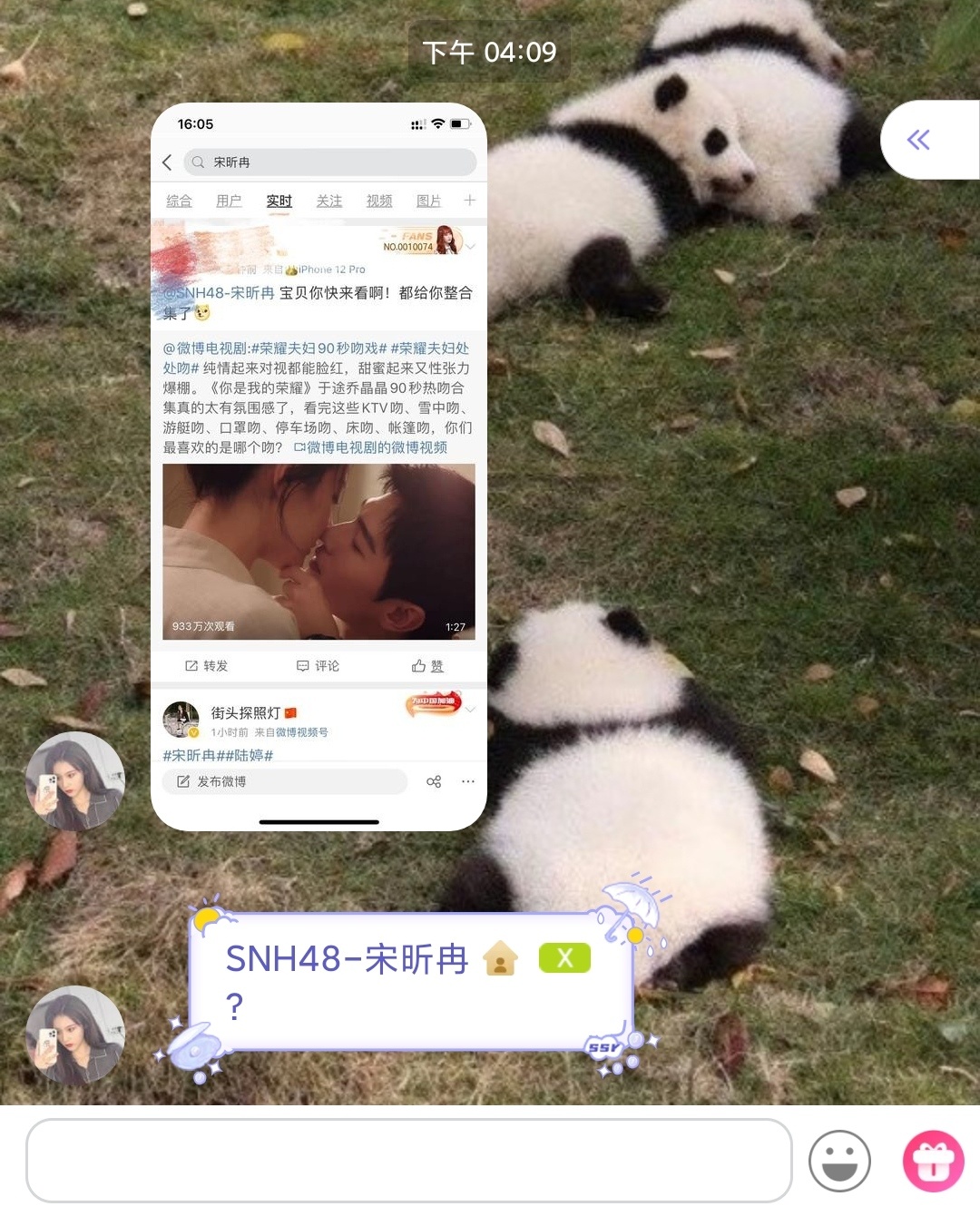The image size is (980, 1216).
Task: Tap the avatar beside the screenshot message
Action: [74, 781]
